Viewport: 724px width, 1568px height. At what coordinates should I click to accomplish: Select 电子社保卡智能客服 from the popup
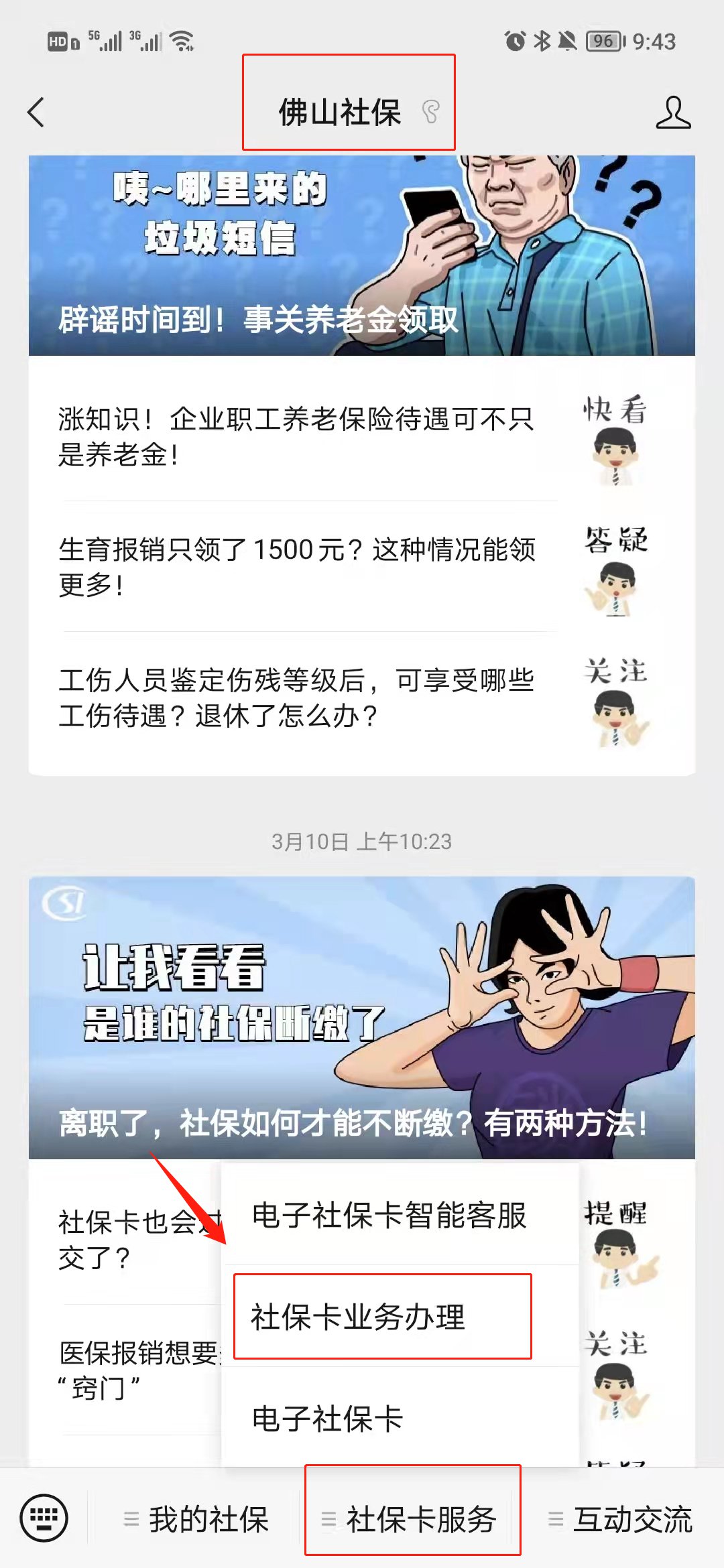(x=390, y=1216)
